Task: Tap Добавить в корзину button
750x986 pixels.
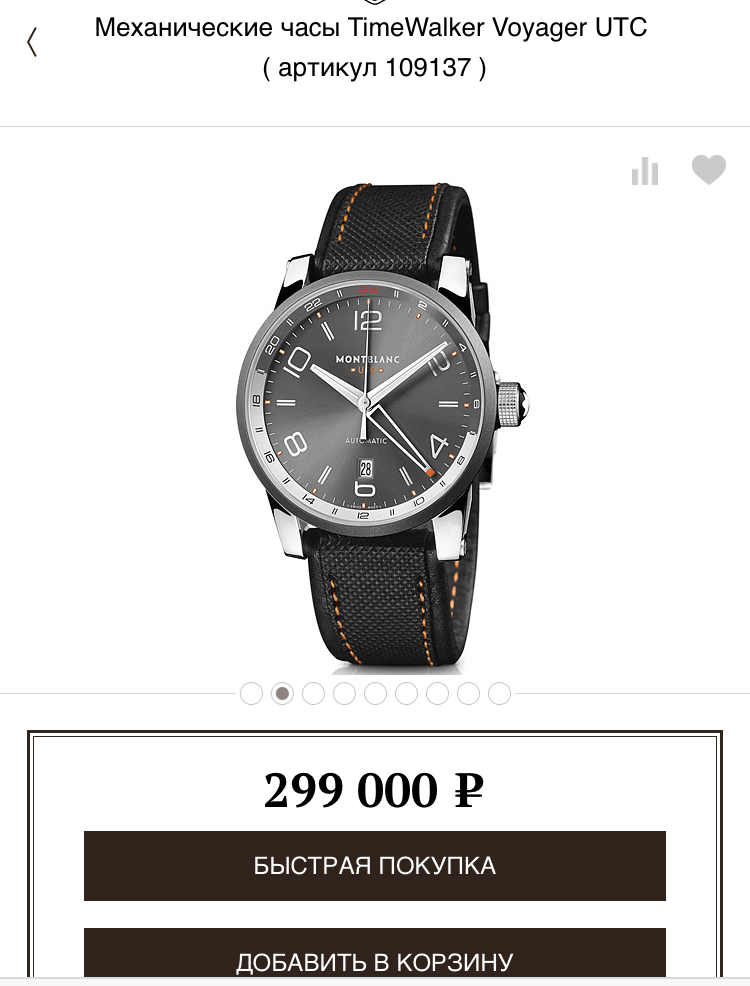Action: [x=374, y=960]
